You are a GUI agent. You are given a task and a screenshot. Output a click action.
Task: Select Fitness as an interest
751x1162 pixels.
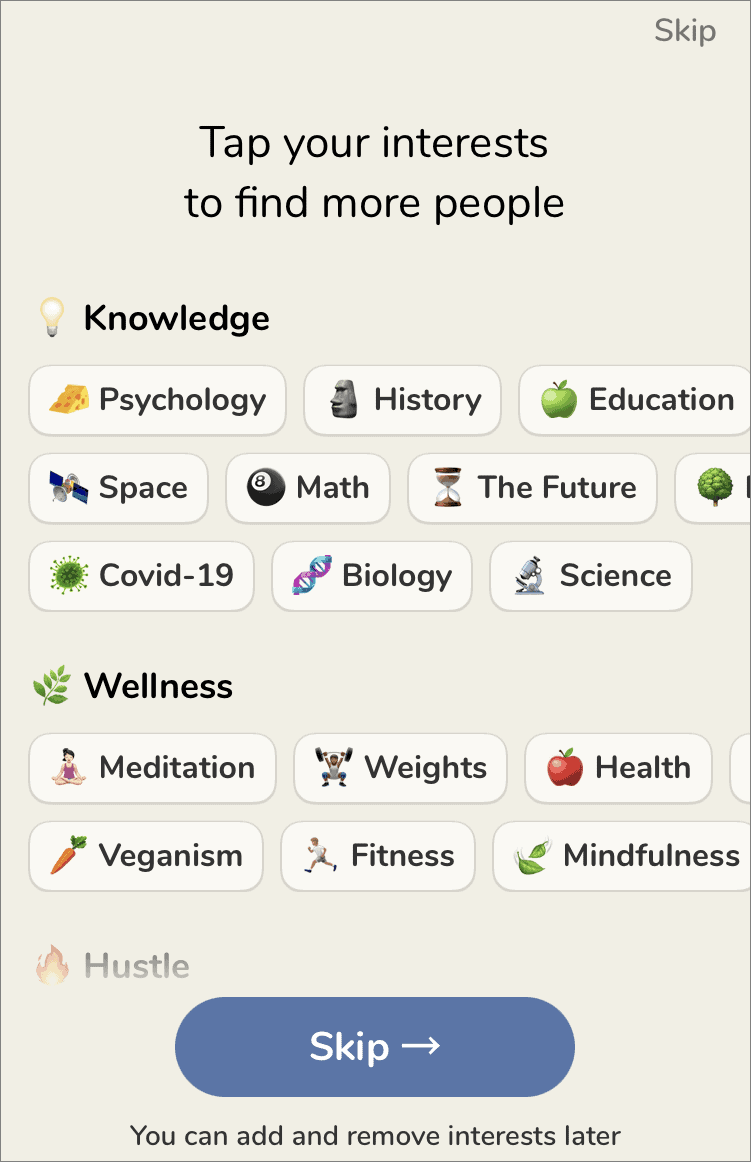[x=378, y=856]
